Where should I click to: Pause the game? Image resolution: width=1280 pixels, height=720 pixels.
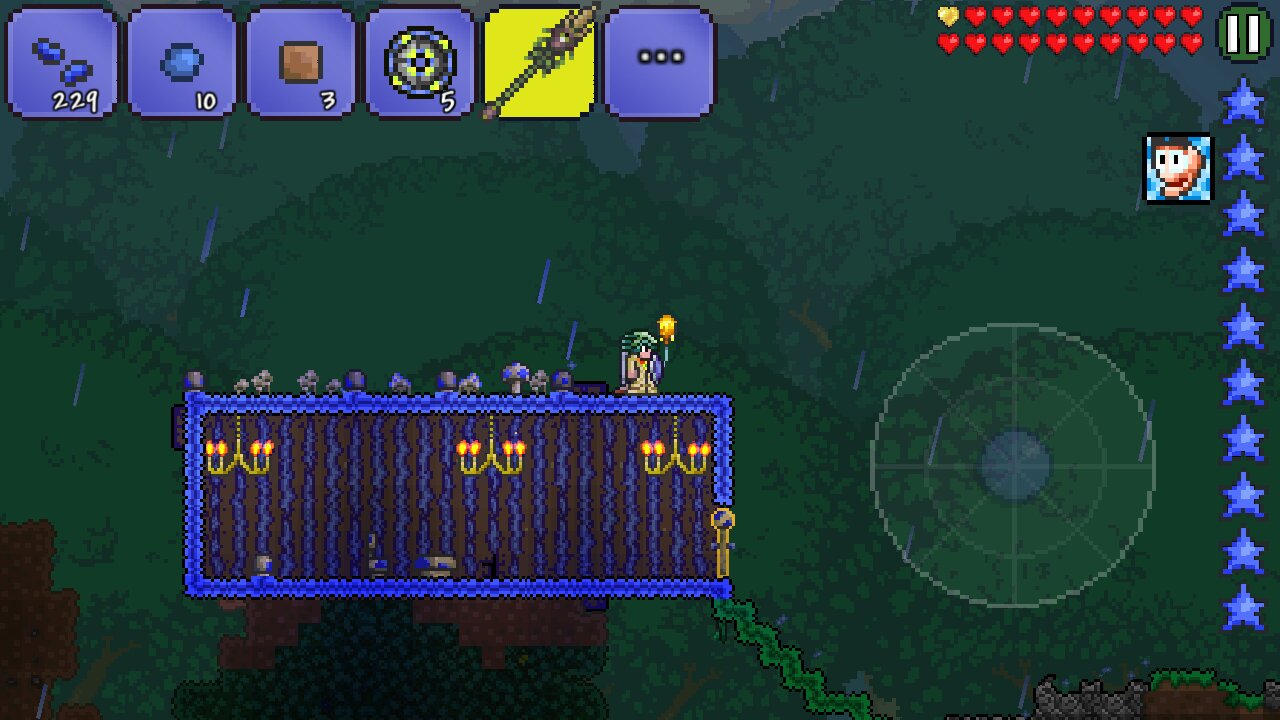(x=1244, y=34)
